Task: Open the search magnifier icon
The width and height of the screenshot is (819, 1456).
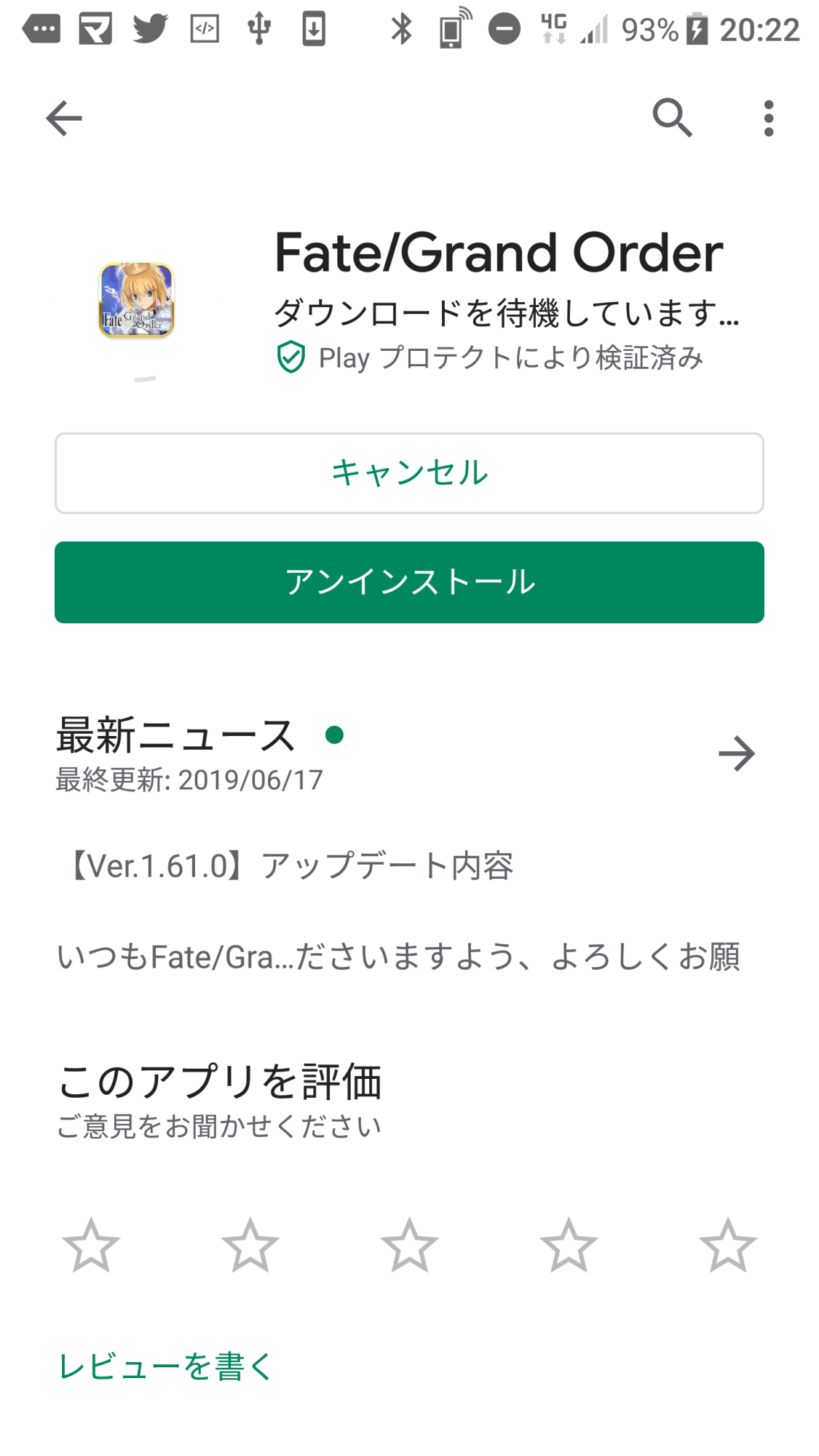Action: click(672, 118)
